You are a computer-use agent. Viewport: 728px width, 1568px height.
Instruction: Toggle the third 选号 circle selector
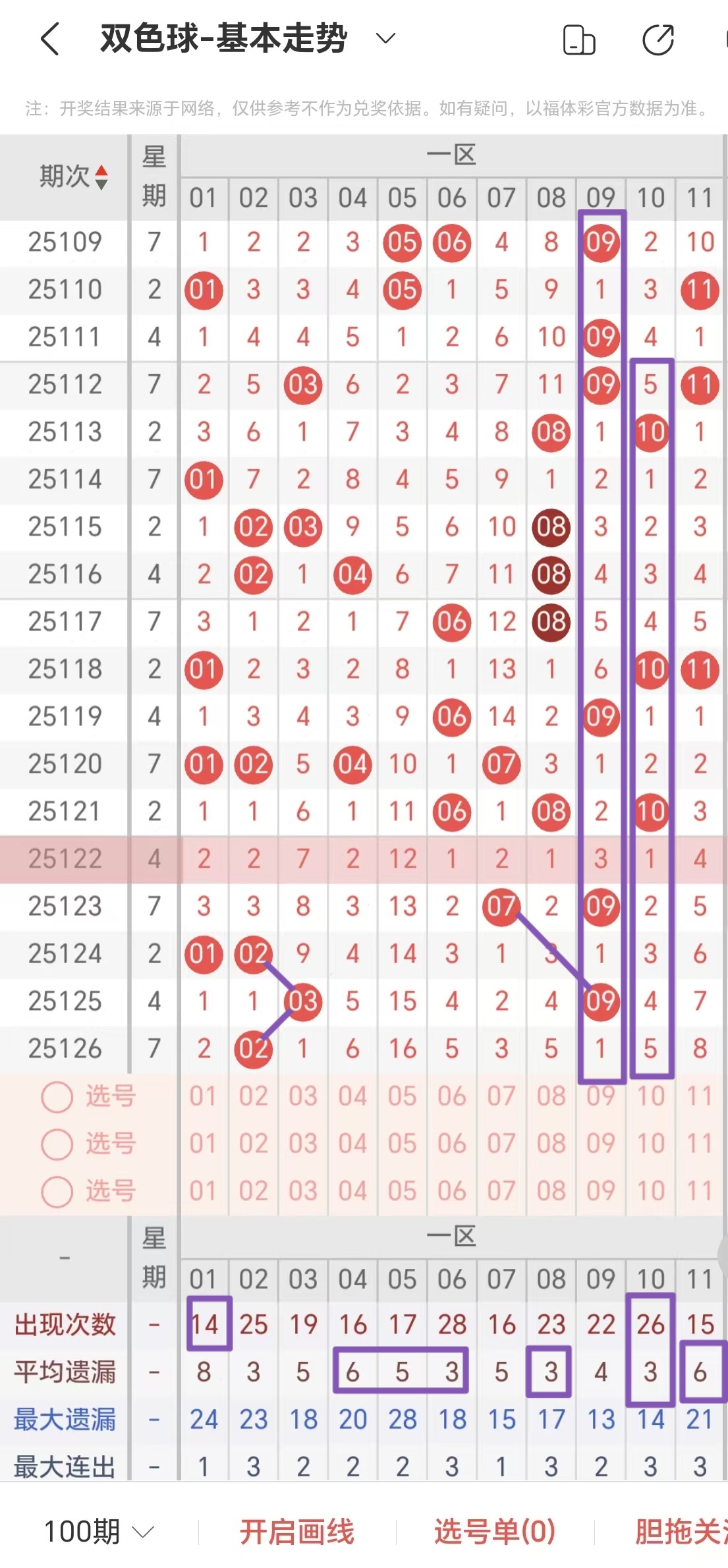56,1190
